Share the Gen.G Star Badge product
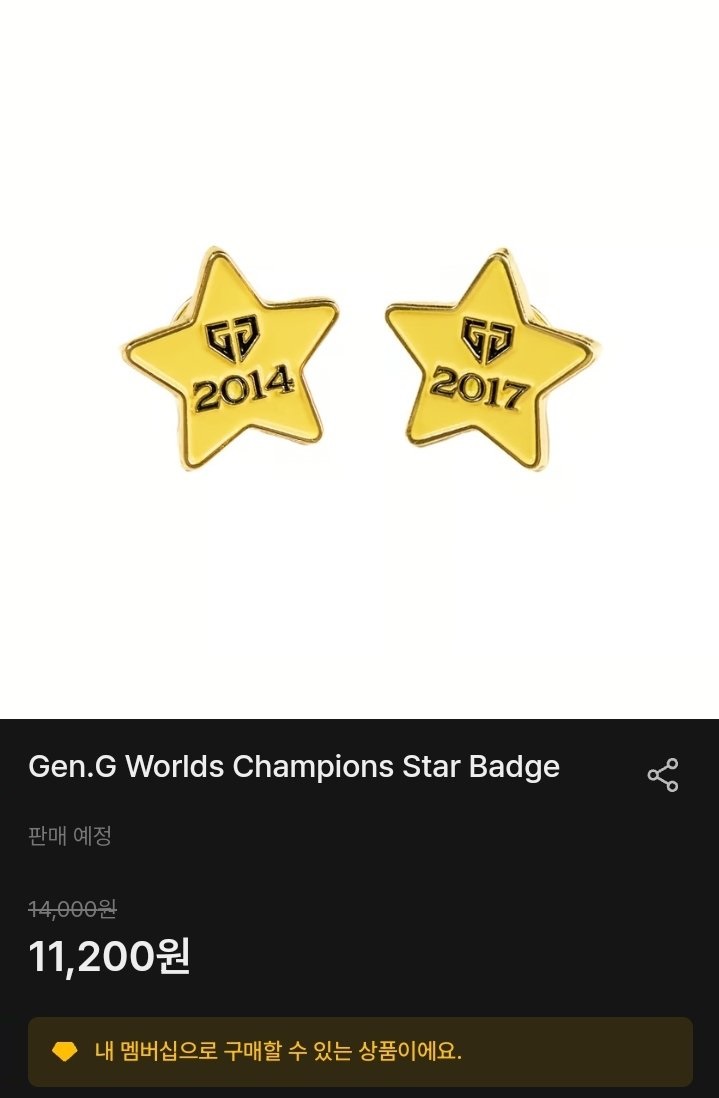Viewport: 719px width, 1098px height. point(662,775)
